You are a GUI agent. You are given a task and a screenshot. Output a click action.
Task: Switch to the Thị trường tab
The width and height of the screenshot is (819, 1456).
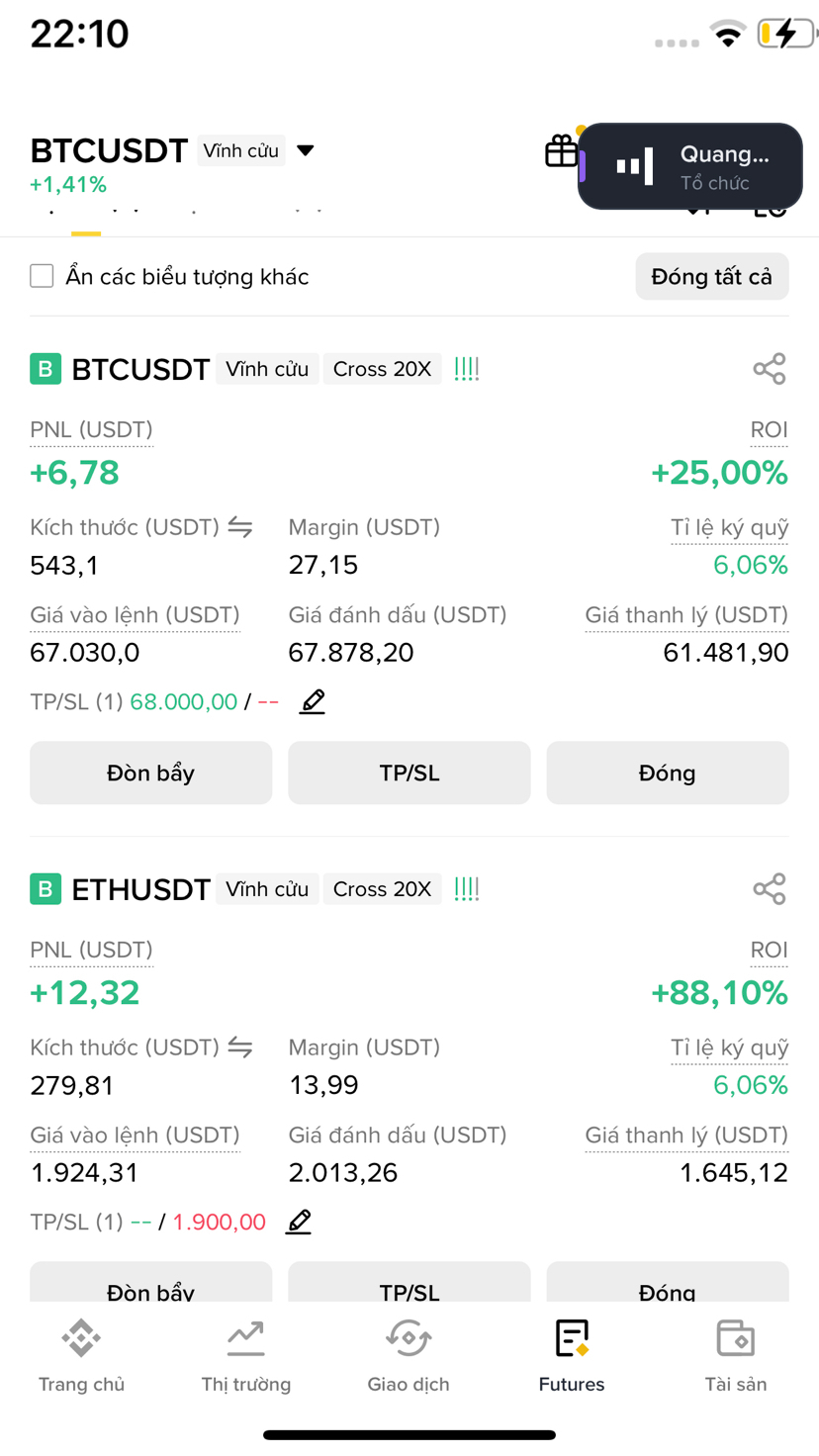pos(245,1355)
